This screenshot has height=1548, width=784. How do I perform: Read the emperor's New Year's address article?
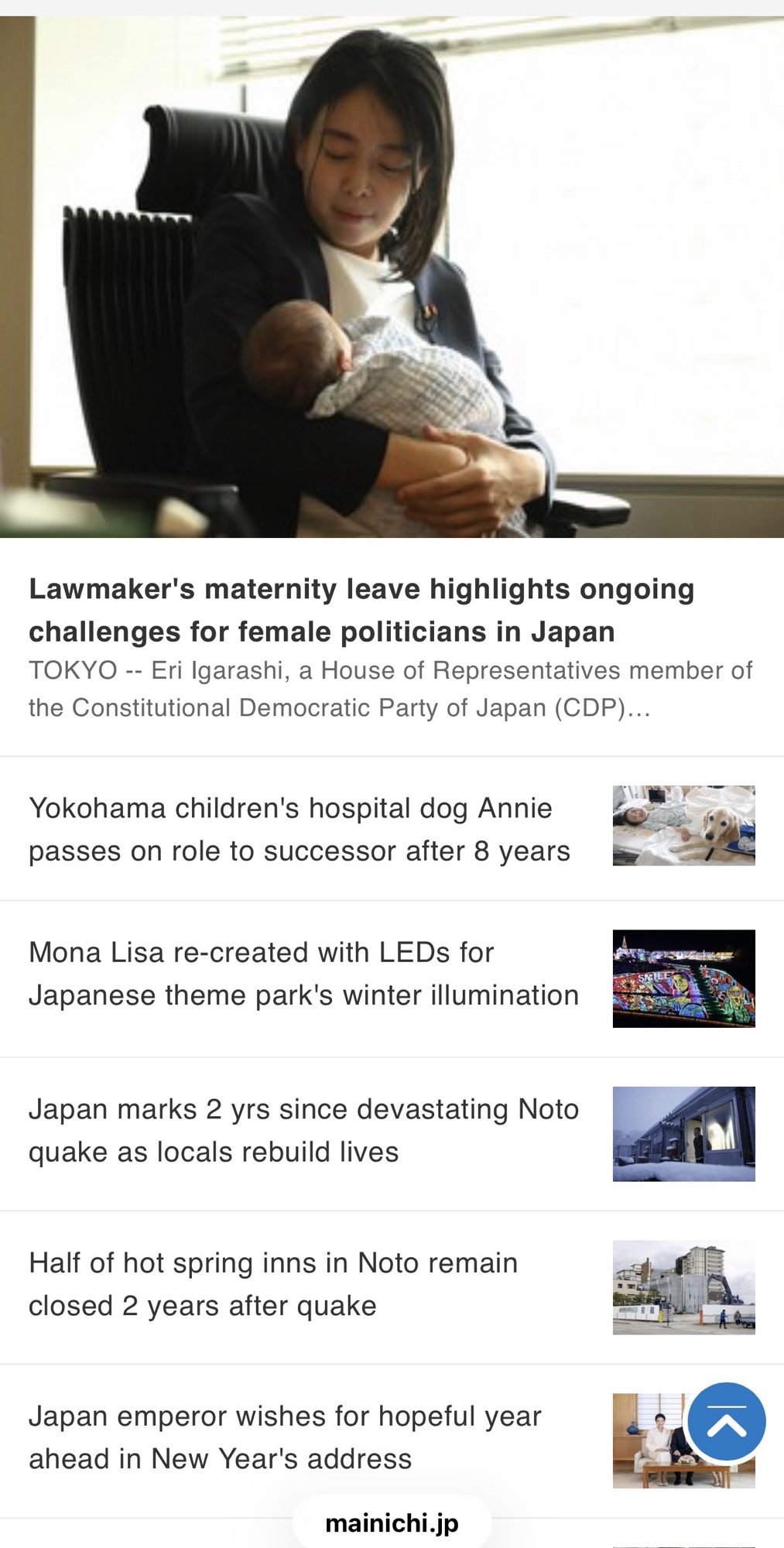pyautogui.click(x=285, y=1437)
